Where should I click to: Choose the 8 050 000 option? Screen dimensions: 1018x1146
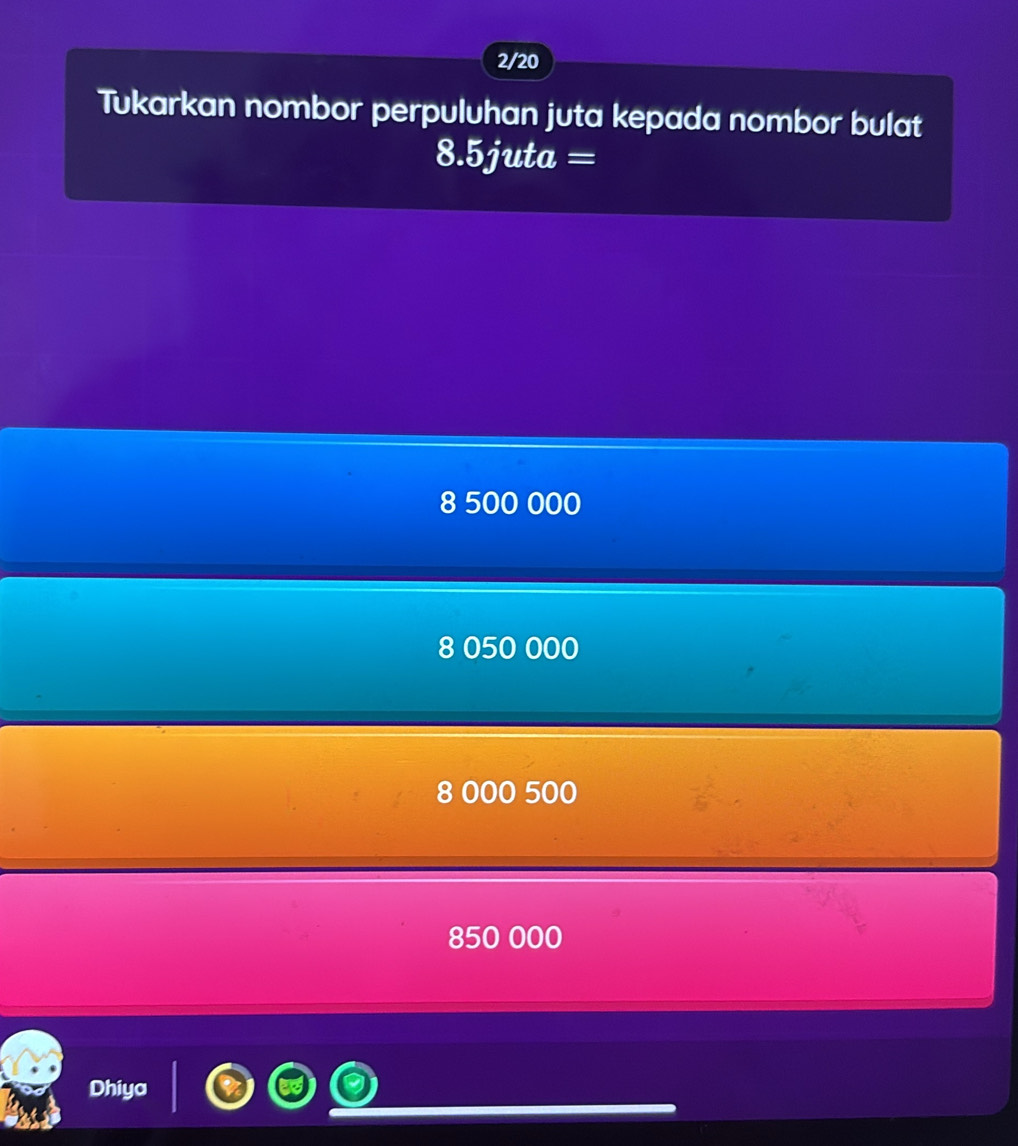508,649
